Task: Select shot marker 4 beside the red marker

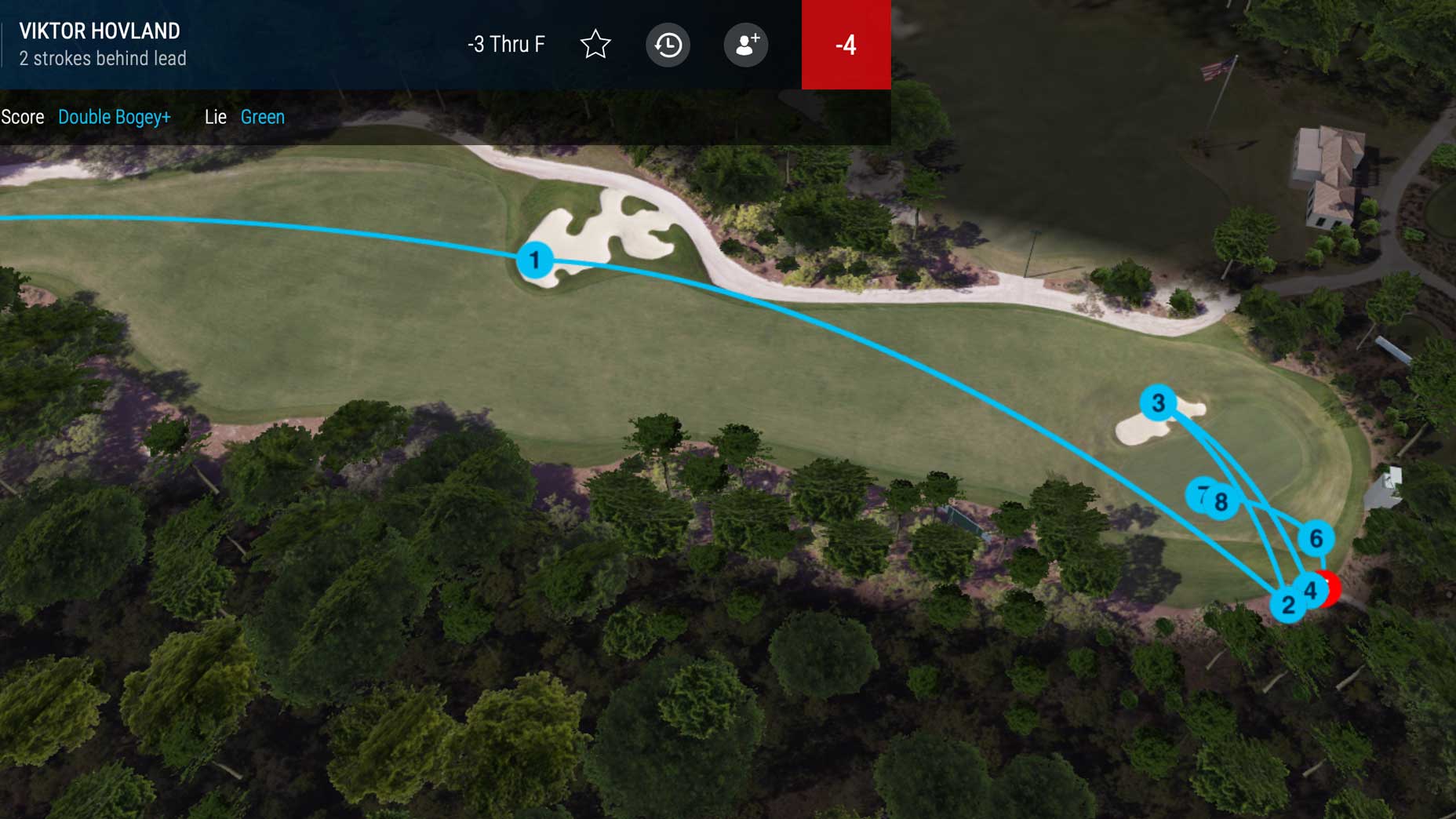Action: point(1310,590)
